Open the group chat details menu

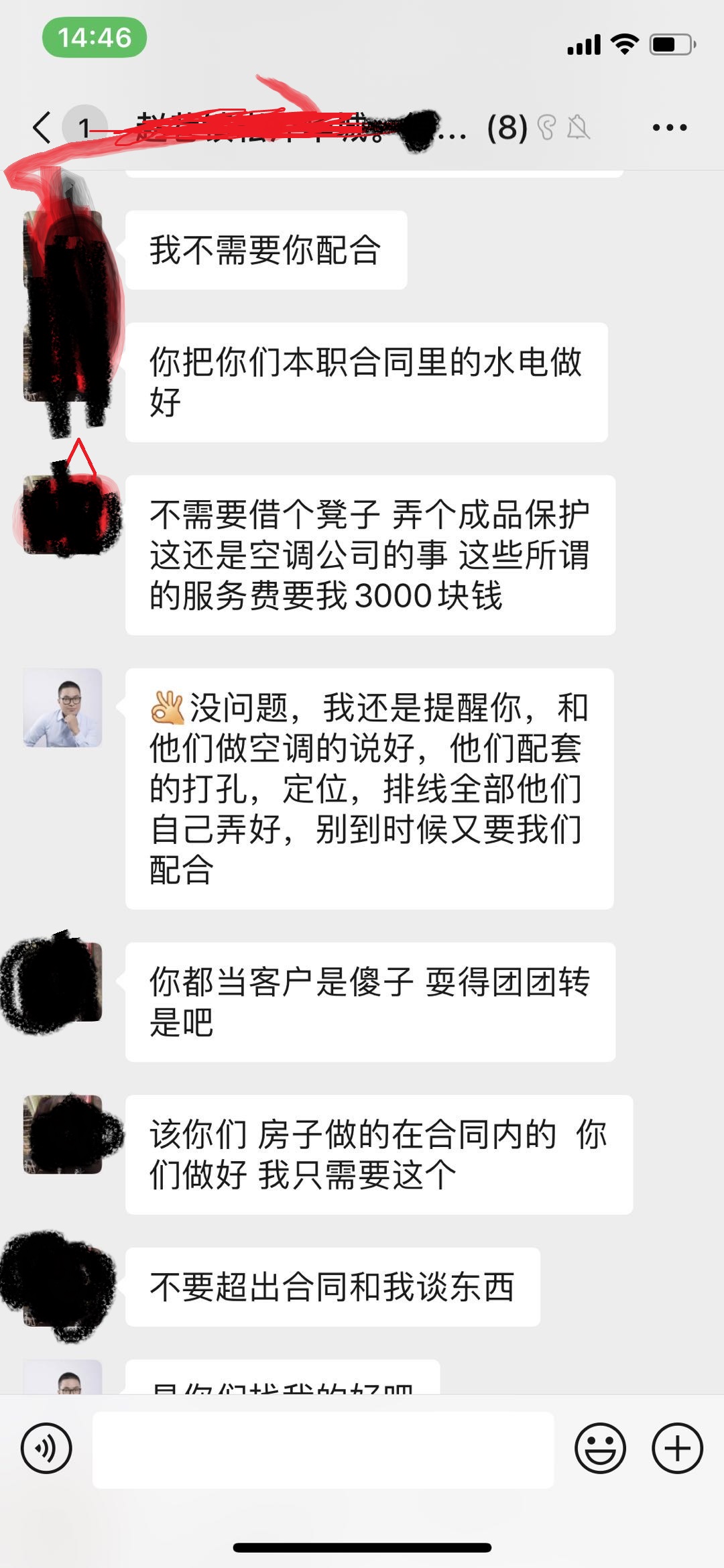click(669, 127)
